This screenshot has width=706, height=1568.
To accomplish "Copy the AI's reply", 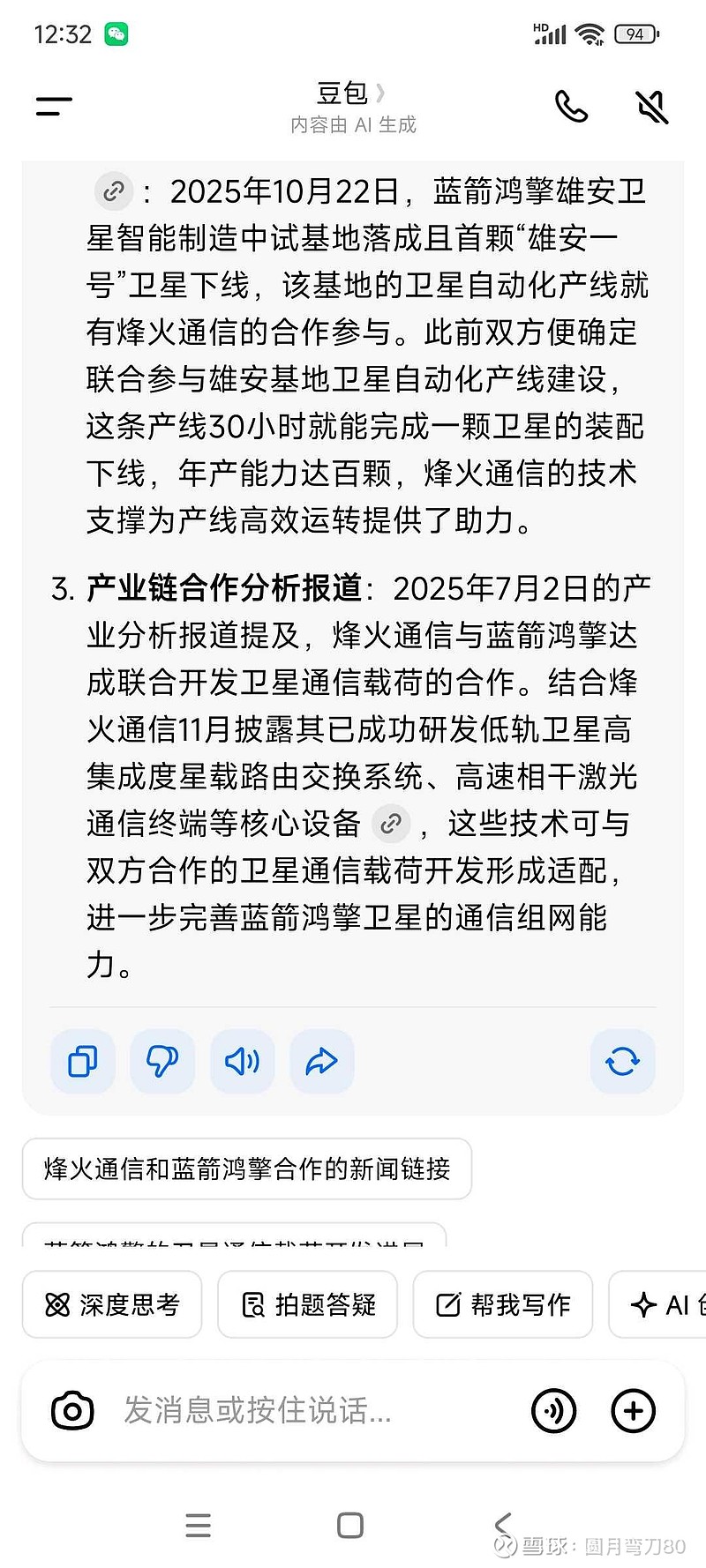I will [82, 1062].
